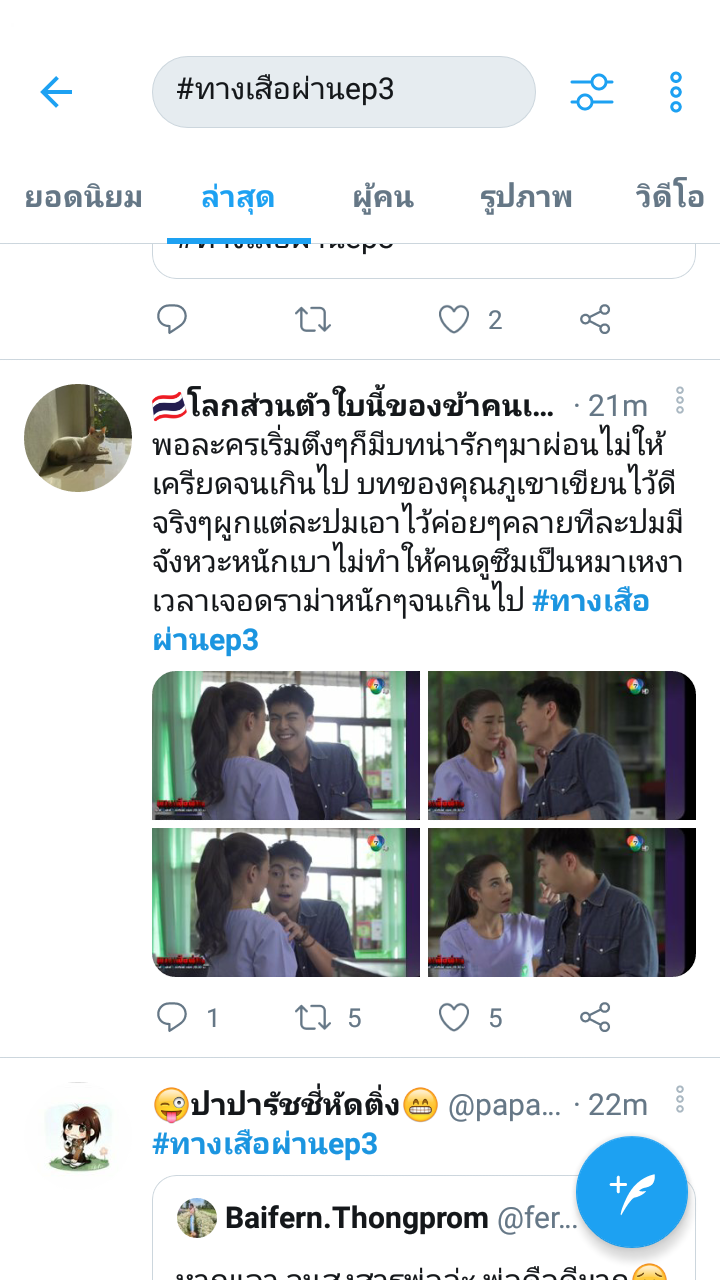
Task: Open options menu of ปาปารัชชี่หัดติ่ง's tweet
Action: click(x=680, y=1100)
